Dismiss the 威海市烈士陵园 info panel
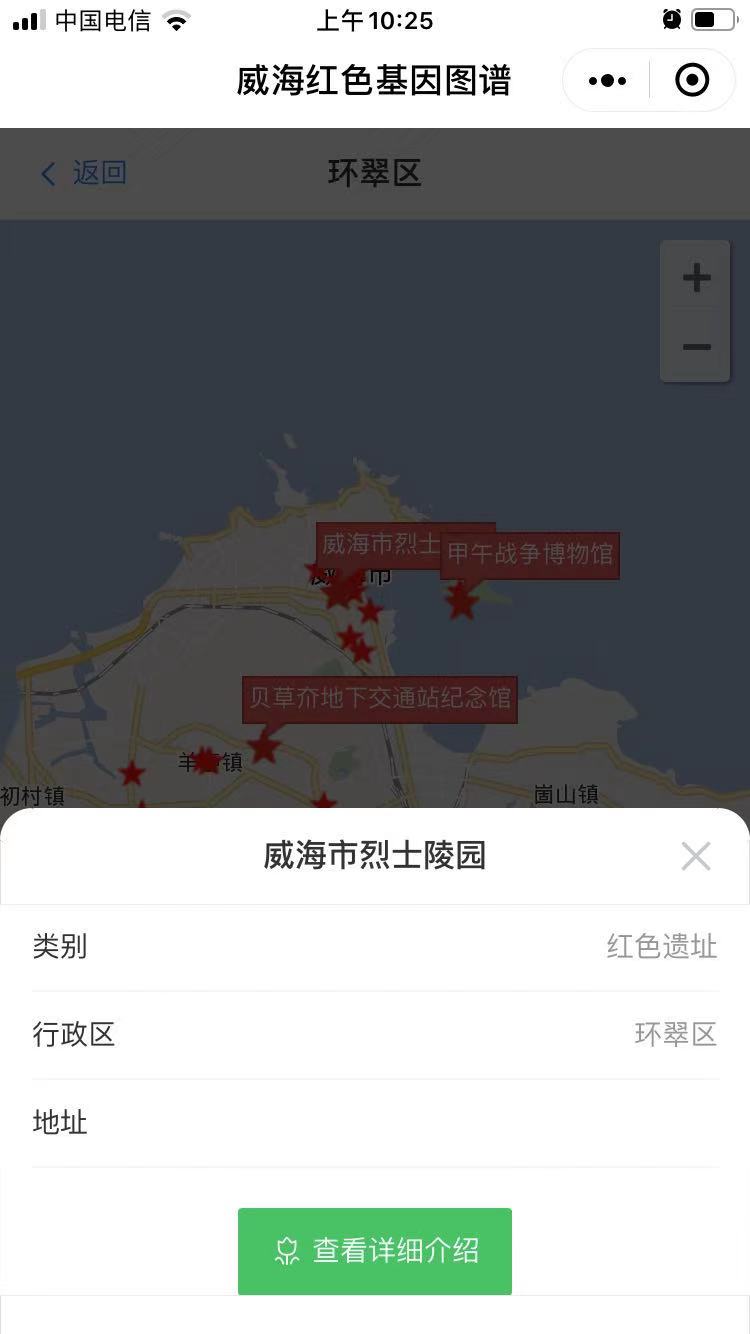 click(695, 856)
